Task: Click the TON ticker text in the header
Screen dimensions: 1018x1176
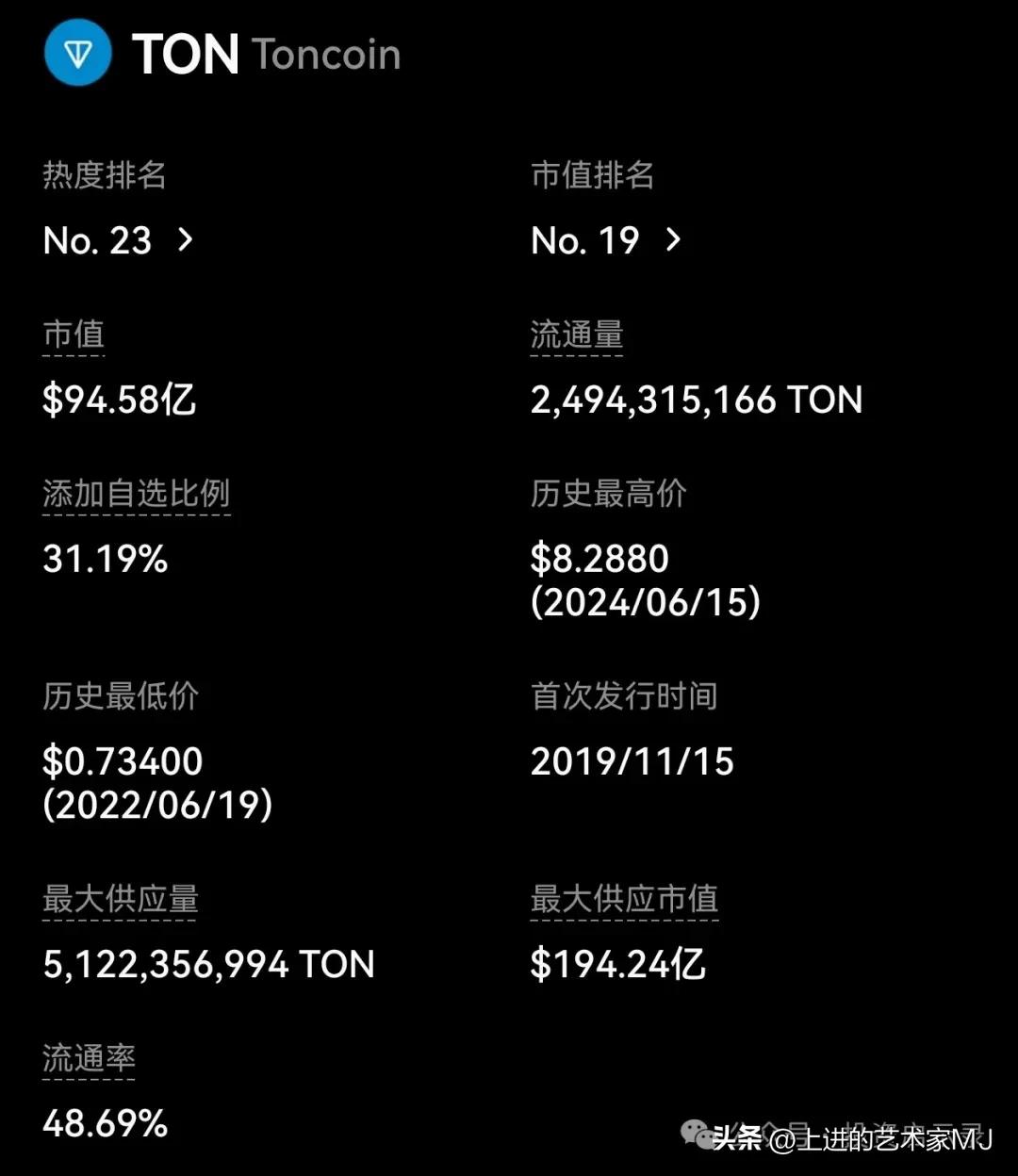Action: 185,55
